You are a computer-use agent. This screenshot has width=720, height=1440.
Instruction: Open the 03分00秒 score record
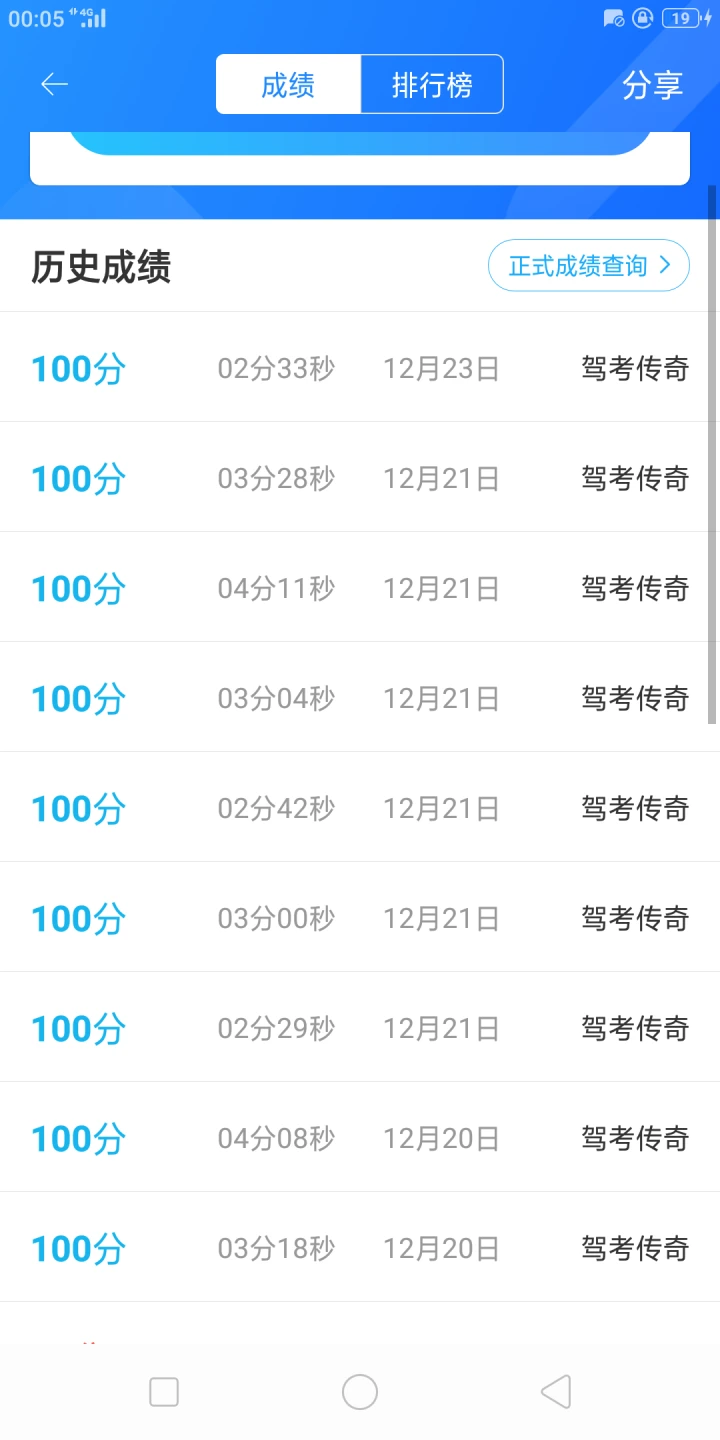360,918
